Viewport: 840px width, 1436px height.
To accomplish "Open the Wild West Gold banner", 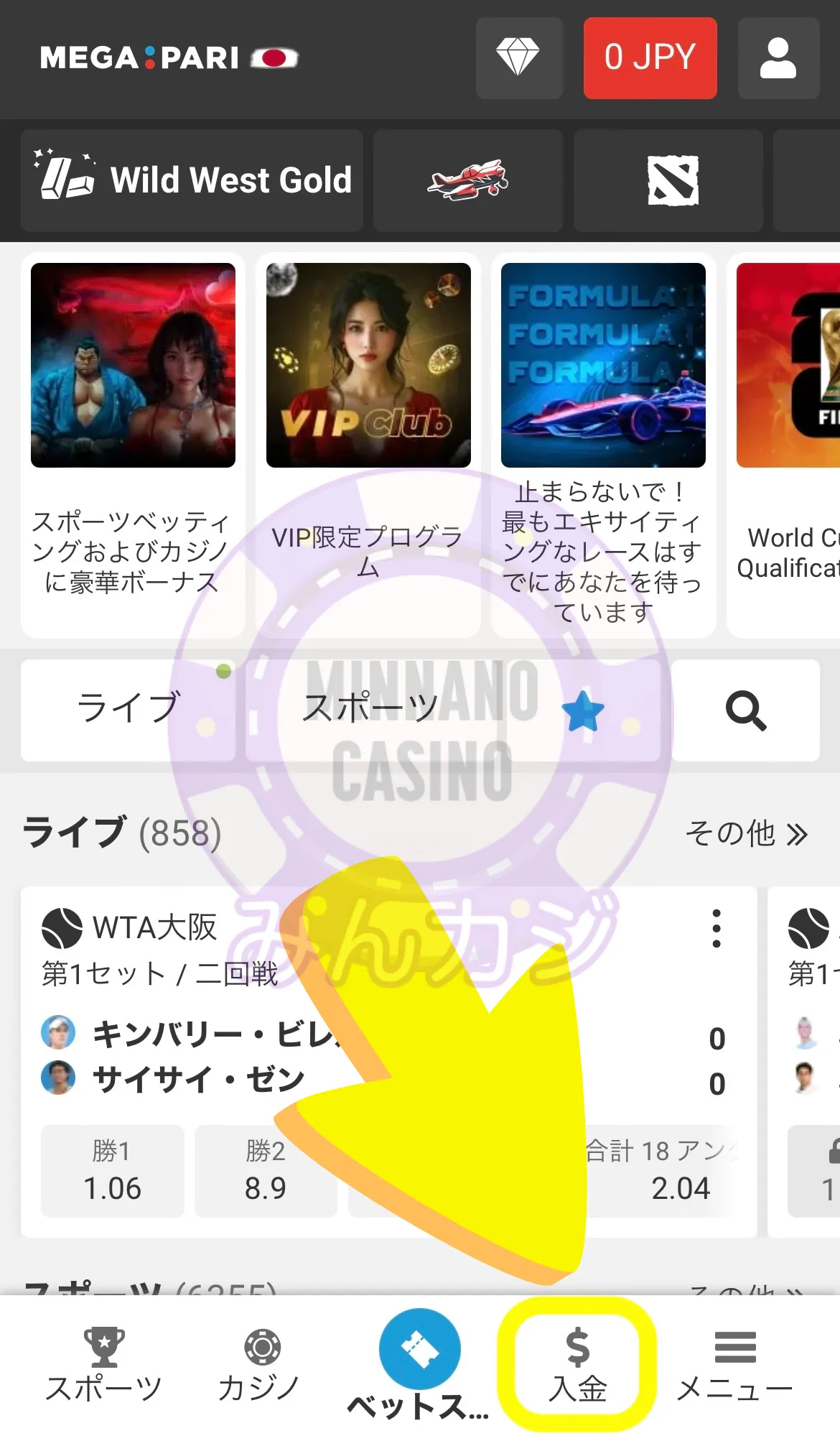I will pyautogui.click(x=192, y=180).
